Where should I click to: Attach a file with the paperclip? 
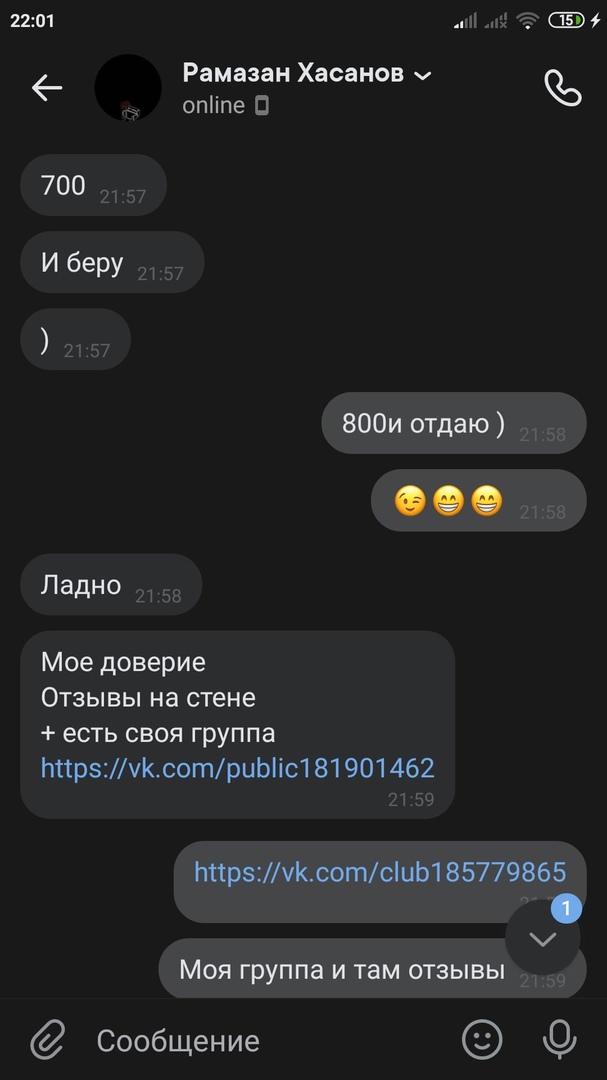47,1041
